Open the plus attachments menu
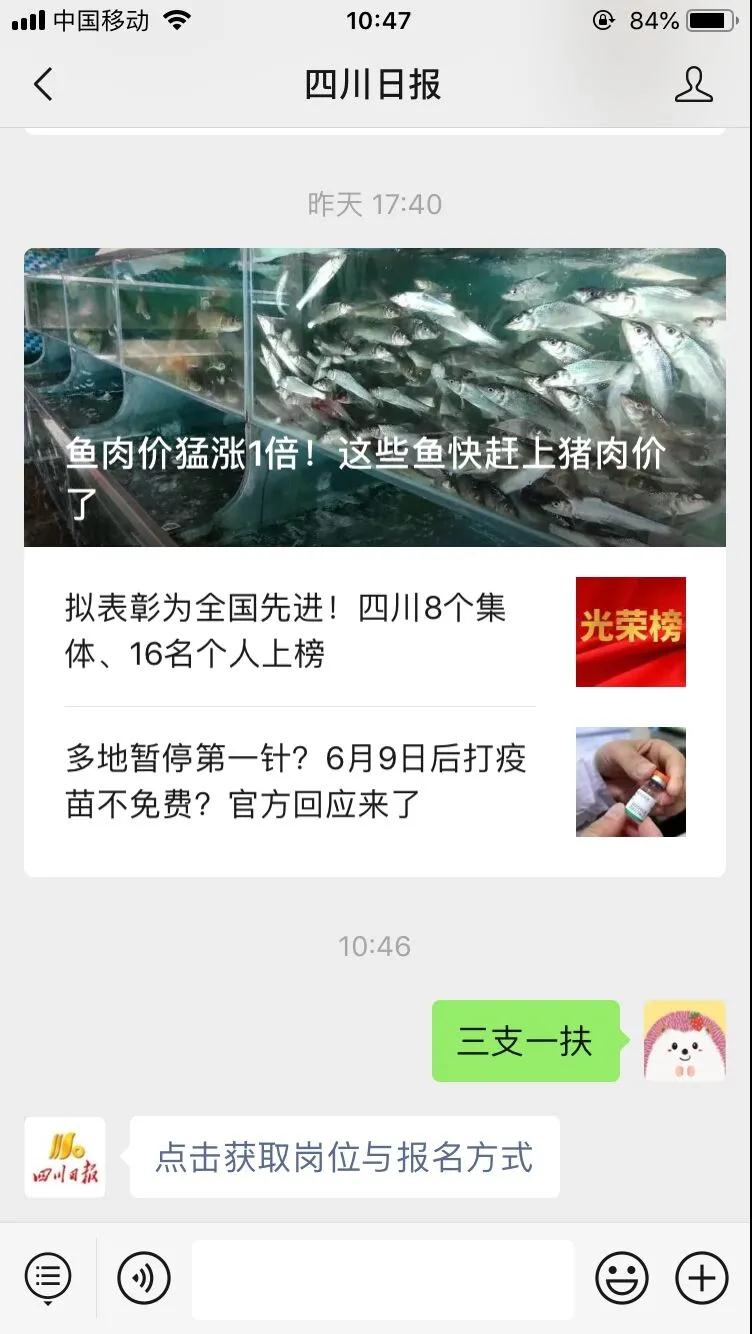Viewport: 752px width, 1334px height. 701,1278
